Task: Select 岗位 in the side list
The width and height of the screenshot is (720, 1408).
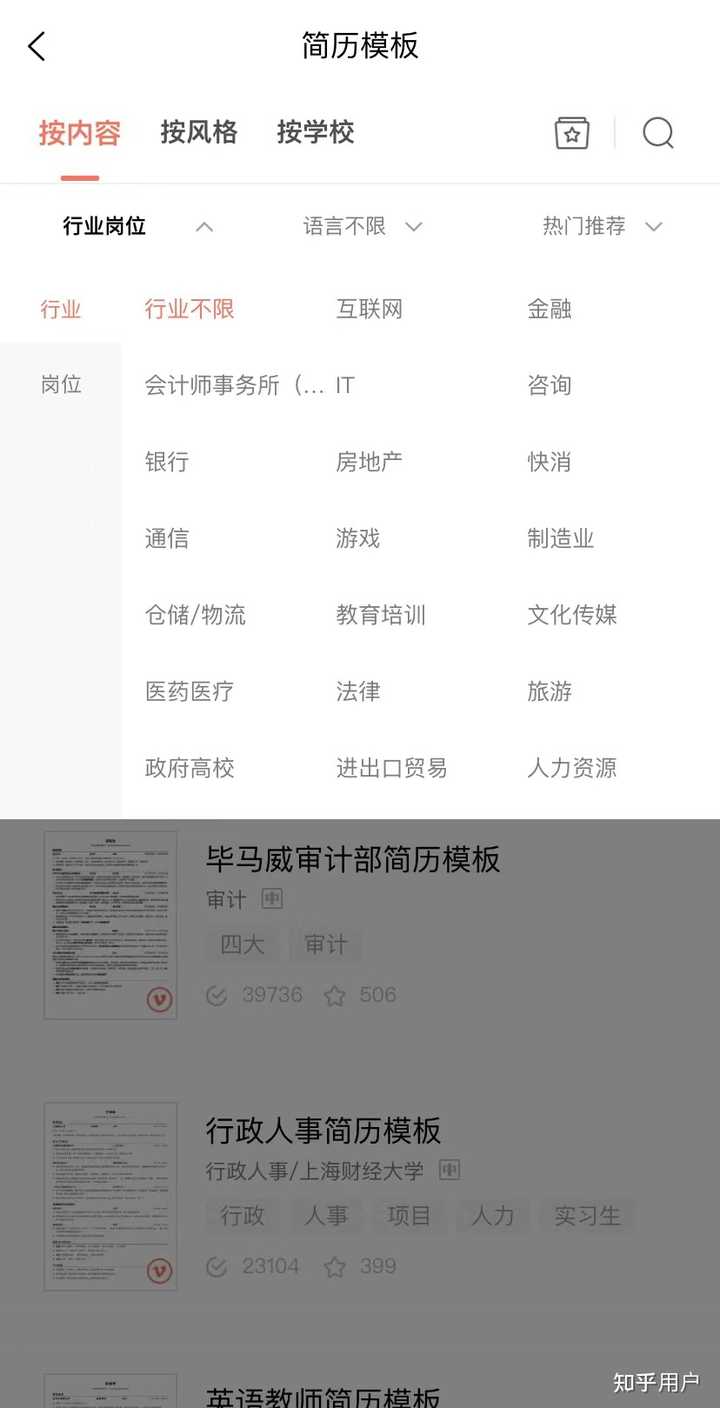Action: pos(61,385)
